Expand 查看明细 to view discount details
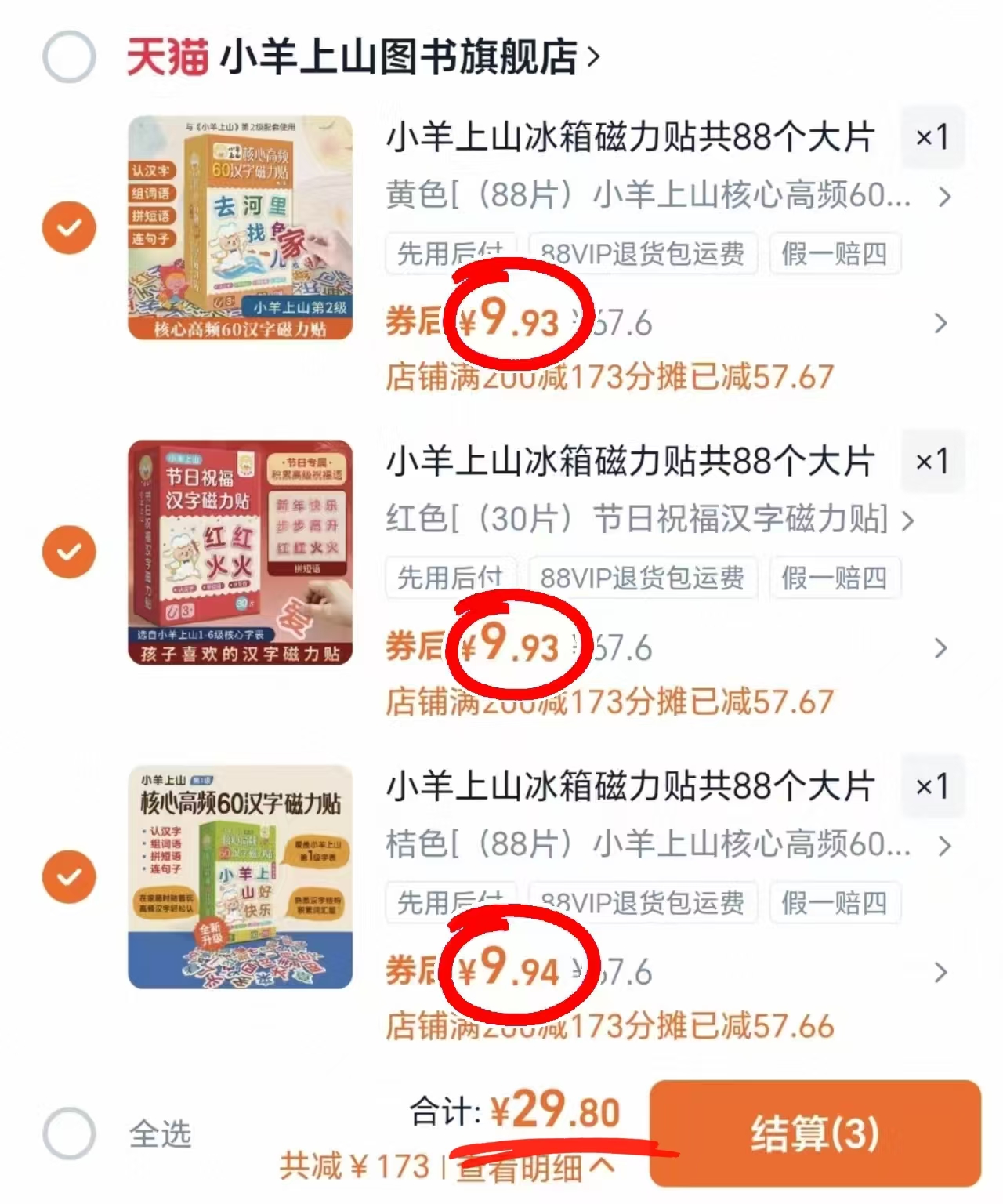This screenshot has height=1204, width=1003. click(x=538, y=1167)
